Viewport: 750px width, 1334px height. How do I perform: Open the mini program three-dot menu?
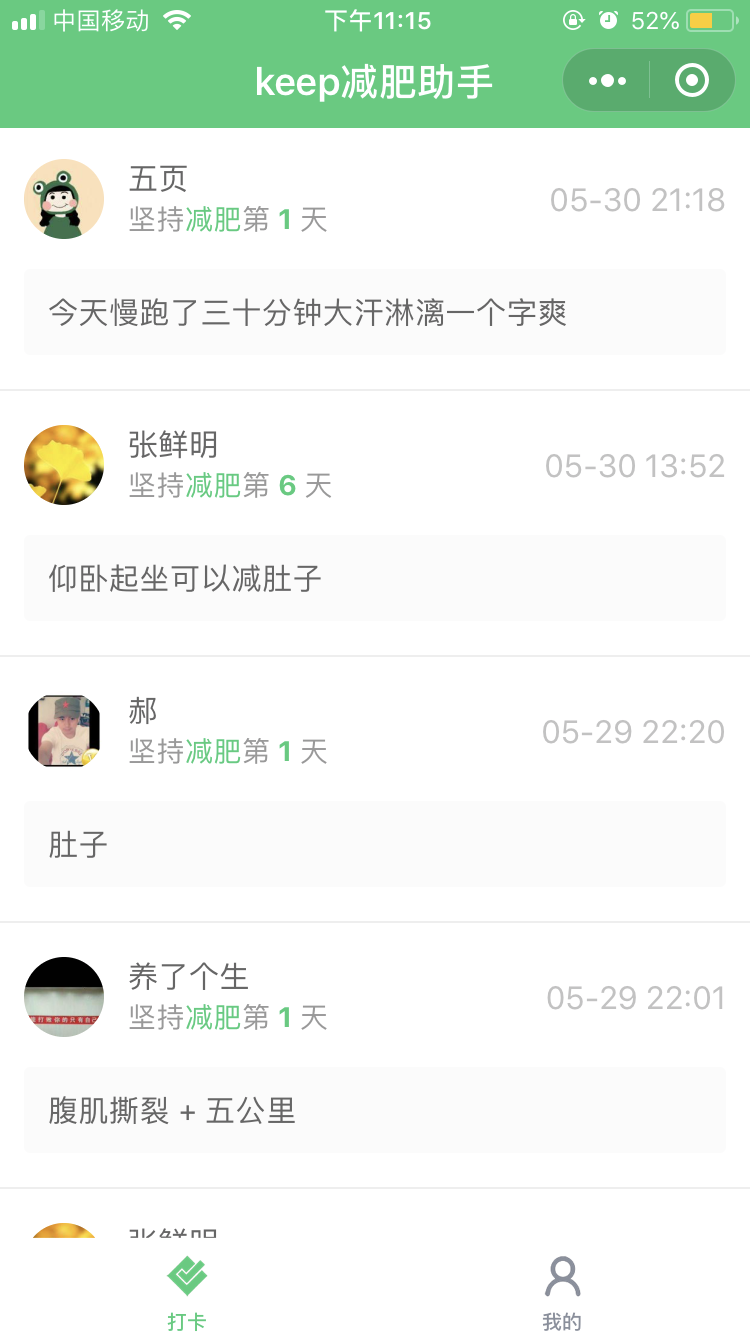[607, 80]
